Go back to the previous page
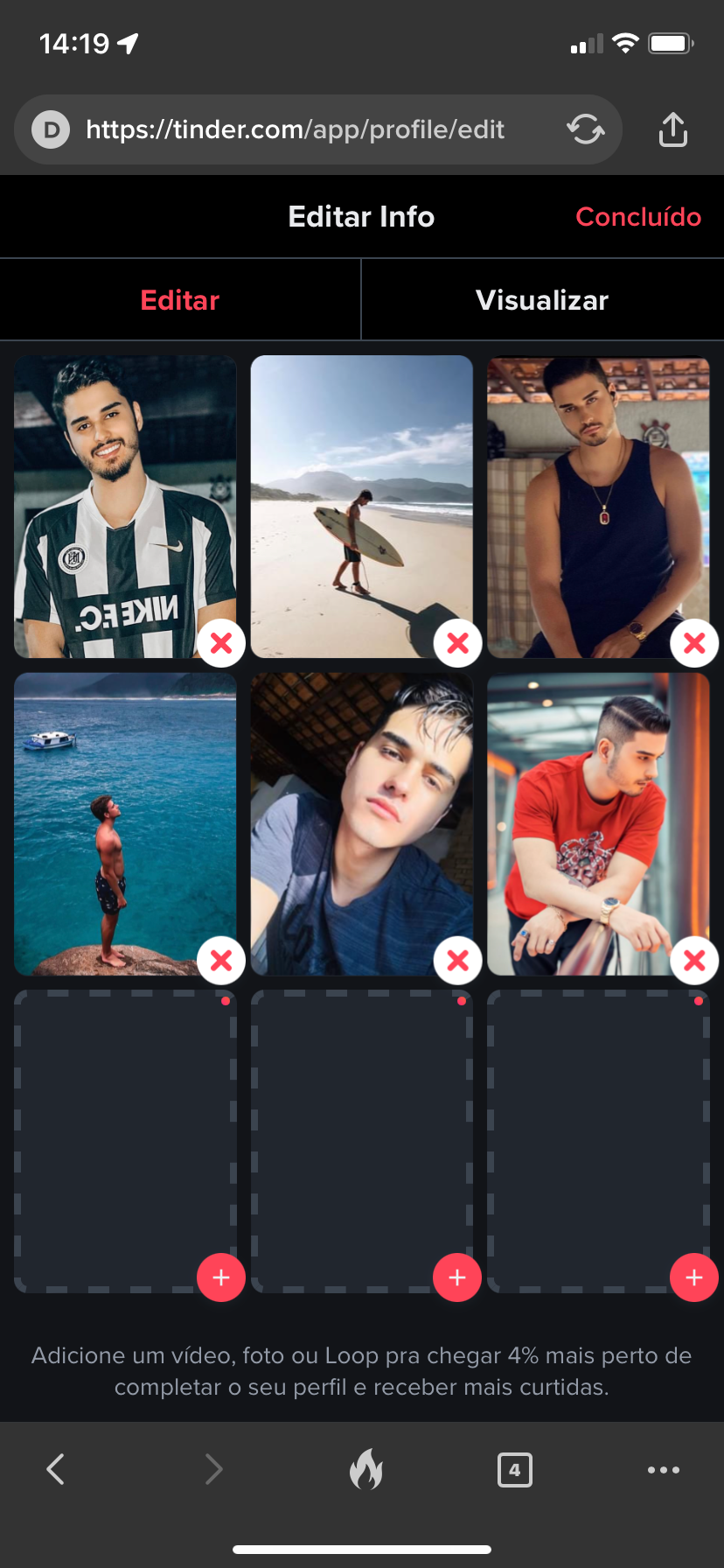The image size is (724, 1568). (56, 1469)
